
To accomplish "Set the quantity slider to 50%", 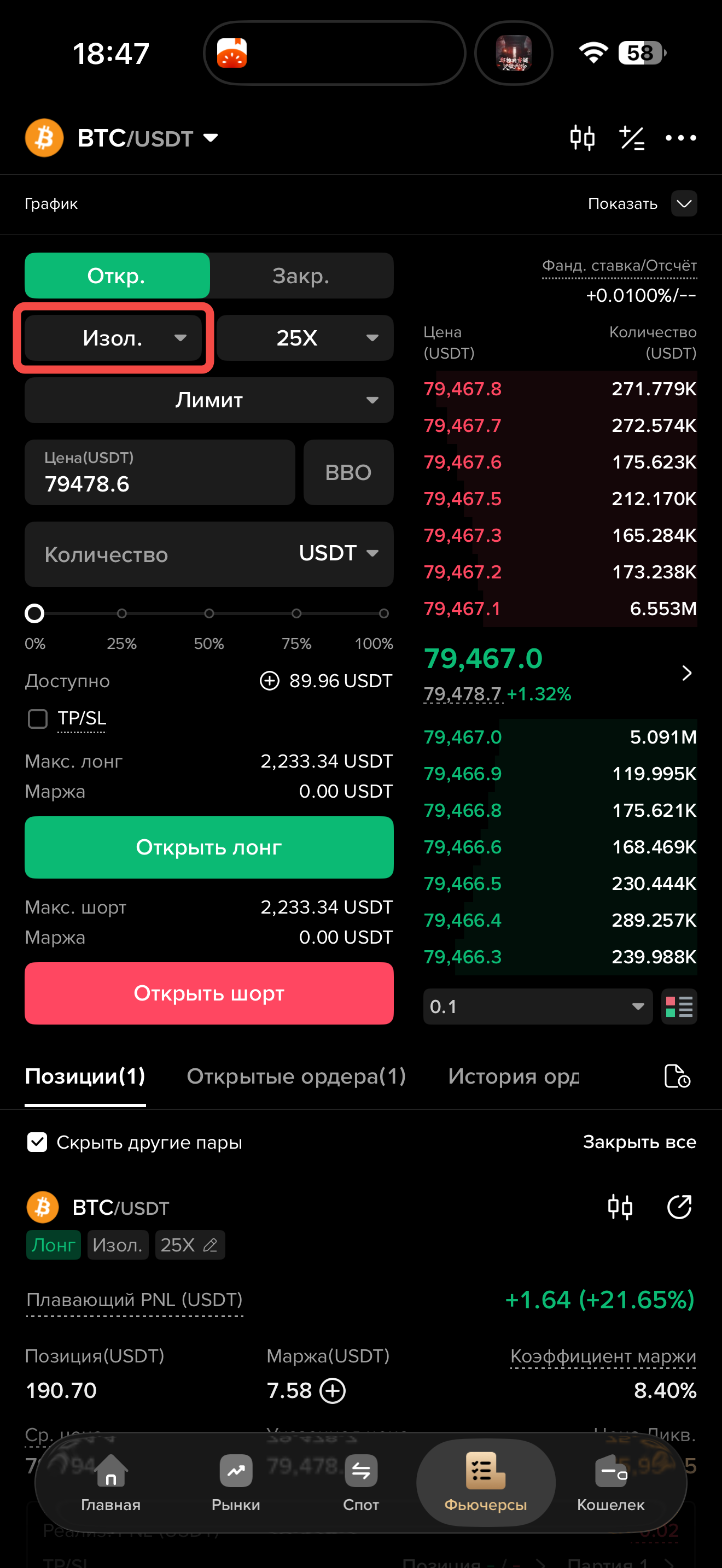I will tap(209, 613).
